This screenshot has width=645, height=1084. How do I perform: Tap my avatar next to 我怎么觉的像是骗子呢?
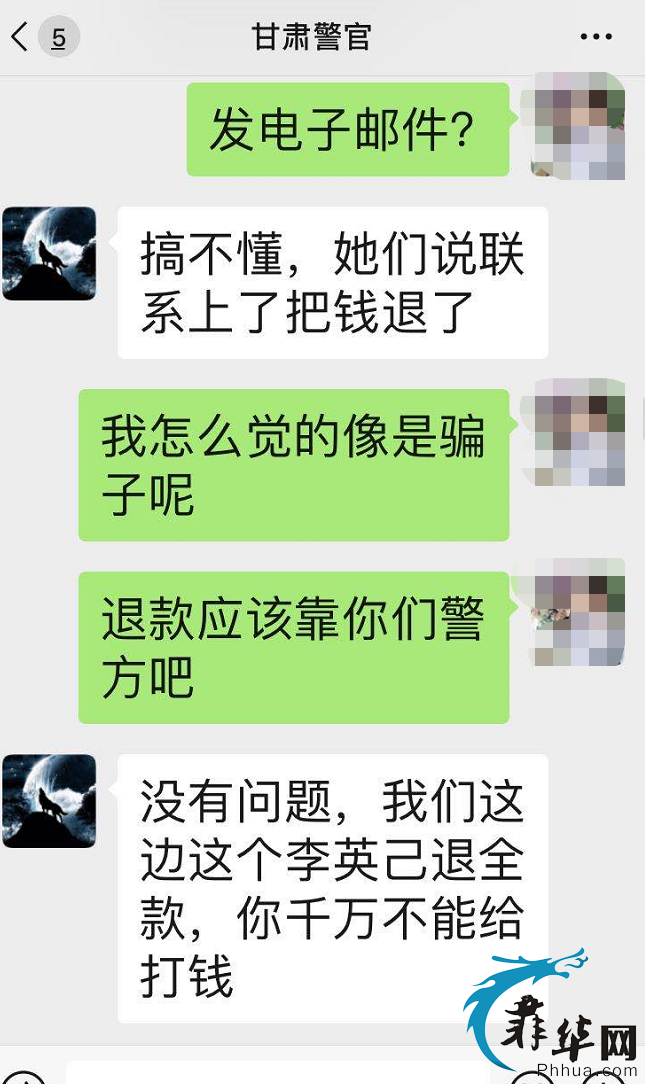click(578, 432)
